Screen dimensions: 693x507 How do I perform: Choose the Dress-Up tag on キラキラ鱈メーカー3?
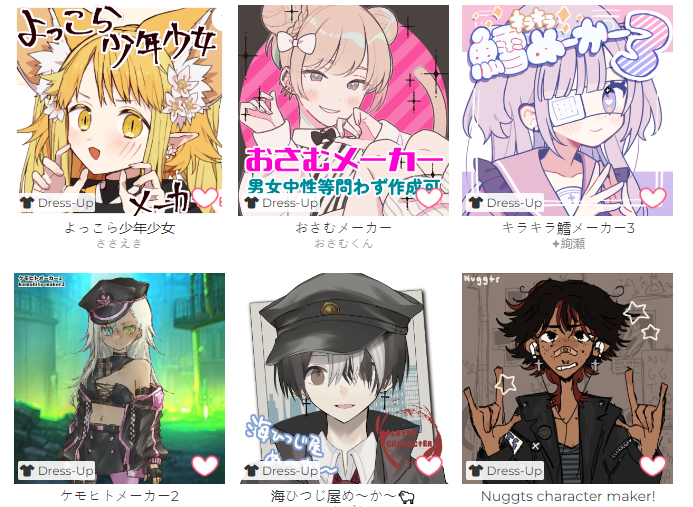505,203
